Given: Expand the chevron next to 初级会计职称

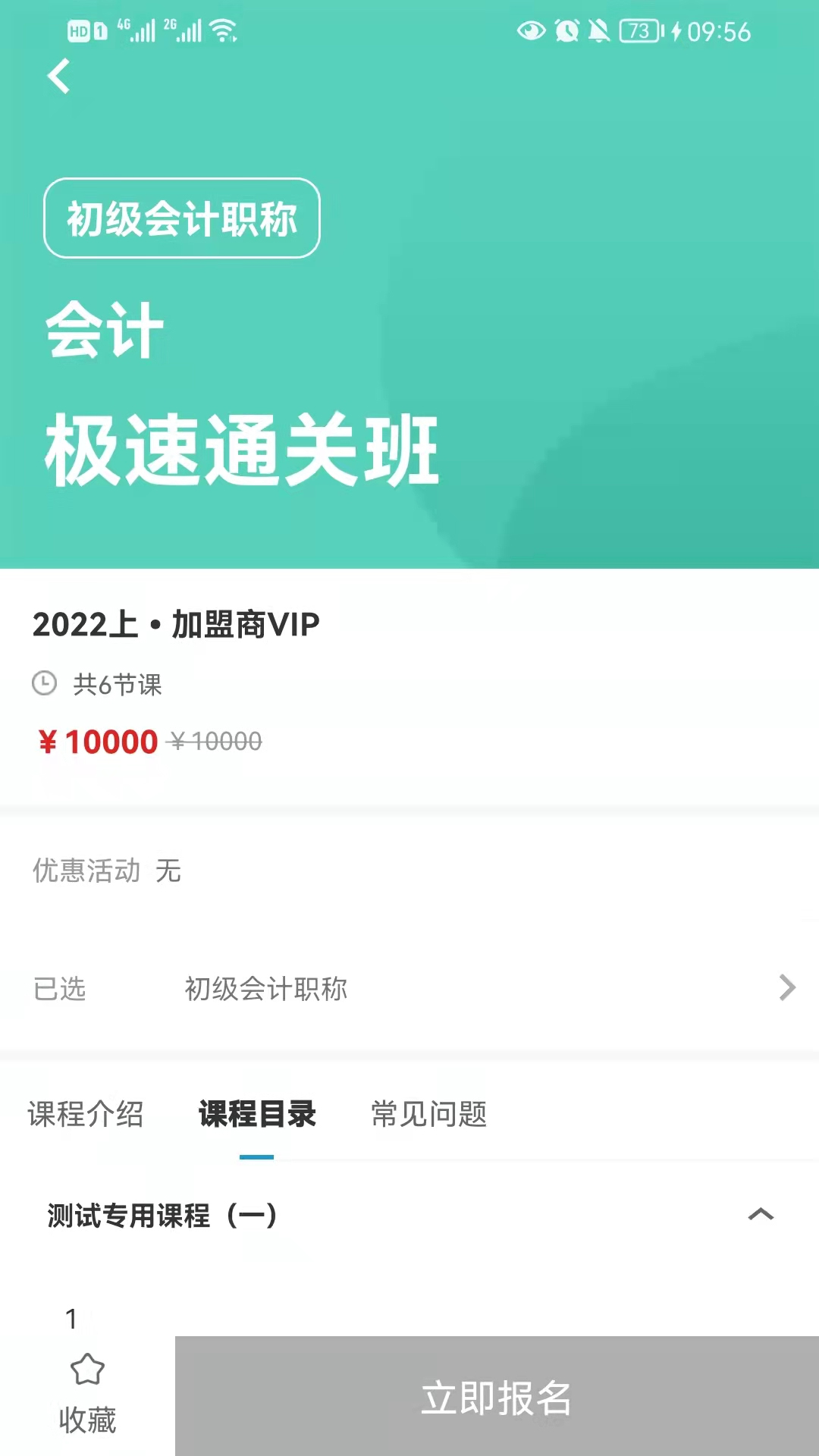Looking at the screenshot, I should 787,988.
